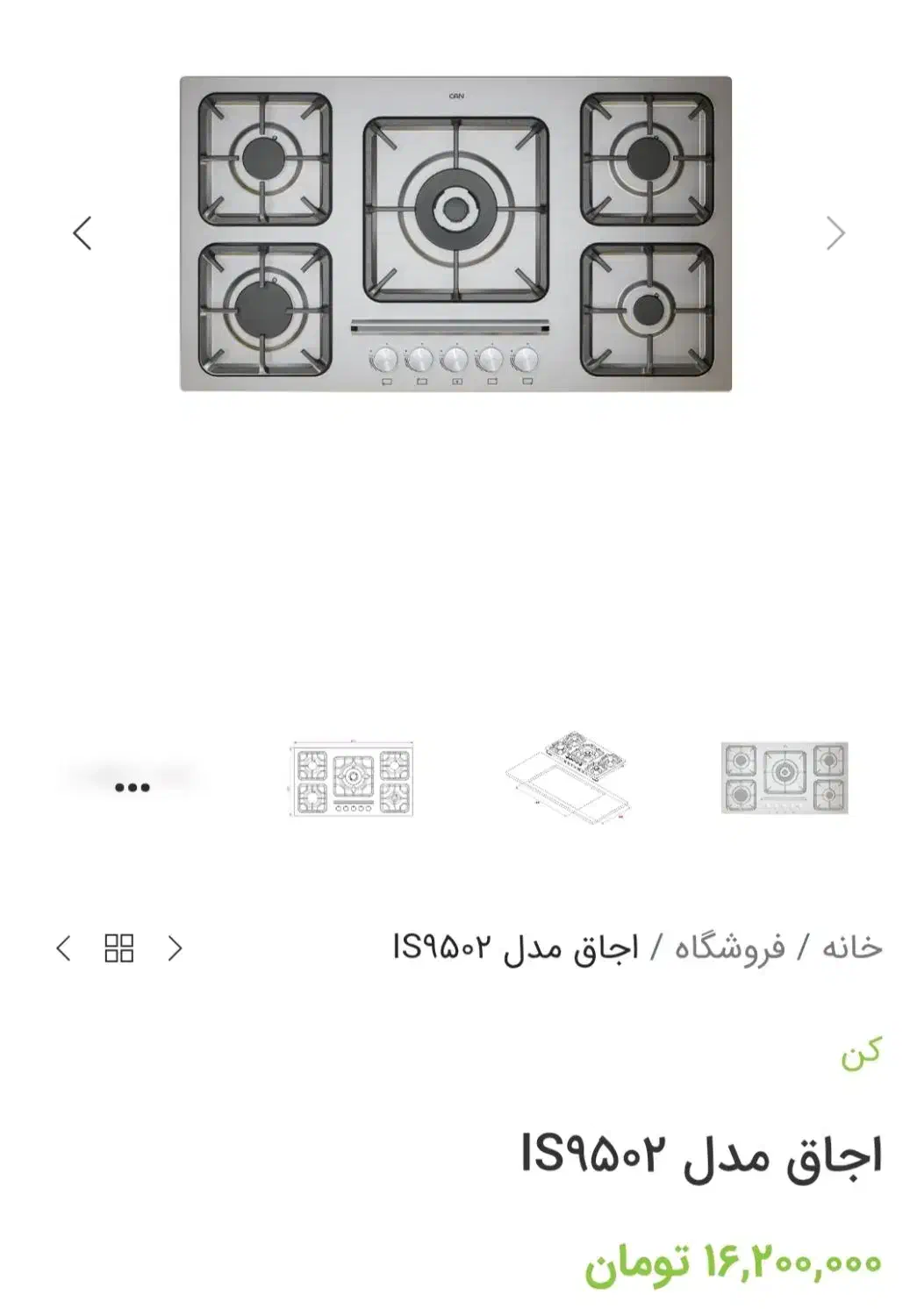917x1316 pixels.
Task: Open the product grid icon
Action: pos(119,948)
